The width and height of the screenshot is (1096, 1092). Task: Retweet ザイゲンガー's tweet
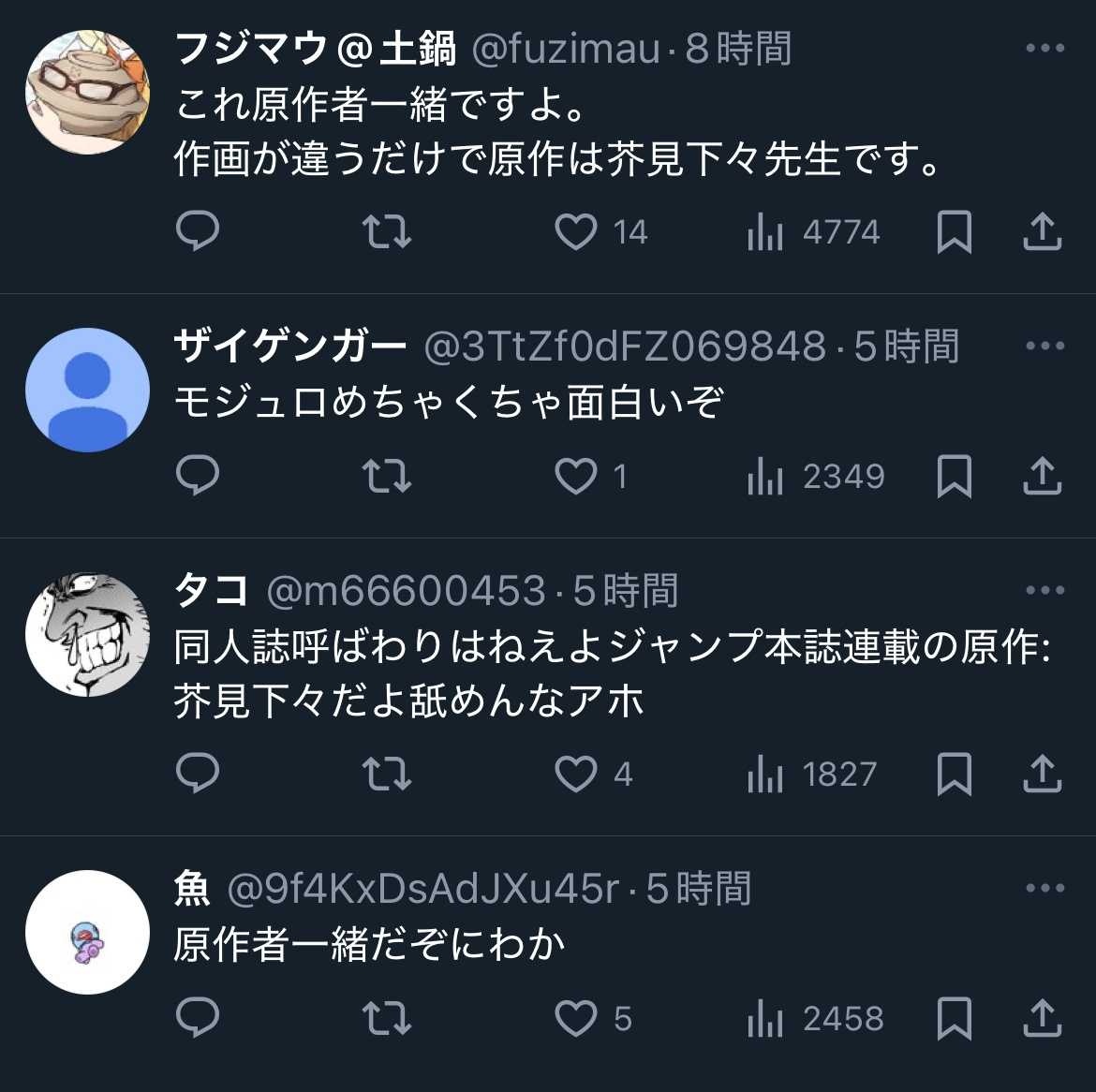387,476
